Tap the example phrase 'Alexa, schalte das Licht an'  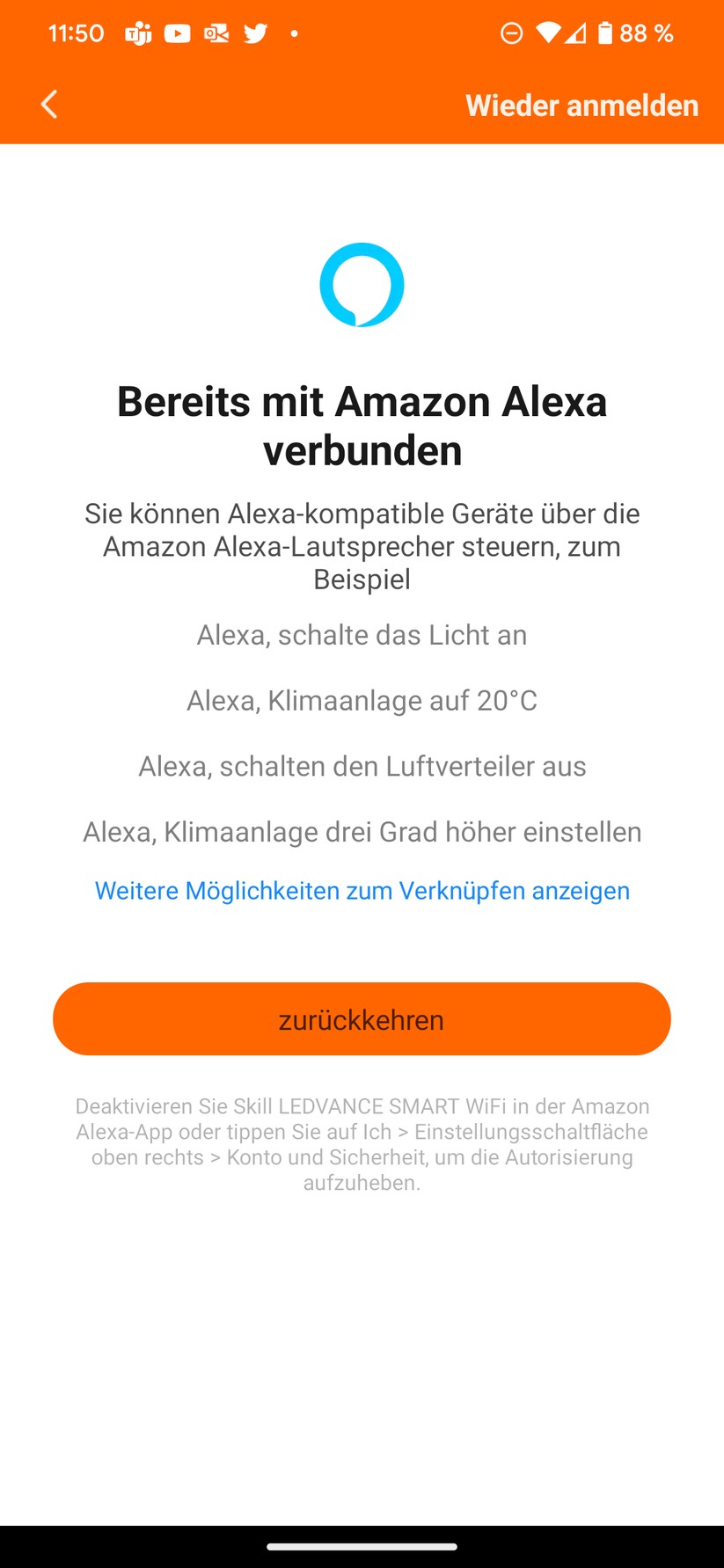(x=362, y=634)
